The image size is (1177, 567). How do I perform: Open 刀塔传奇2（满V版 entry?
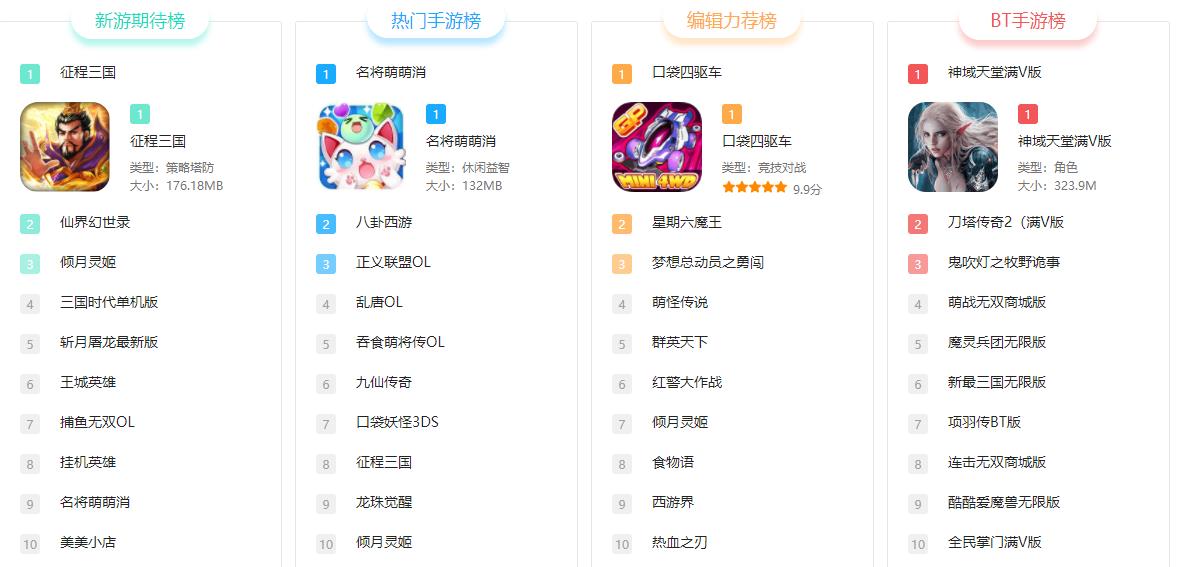(1006, 222)
